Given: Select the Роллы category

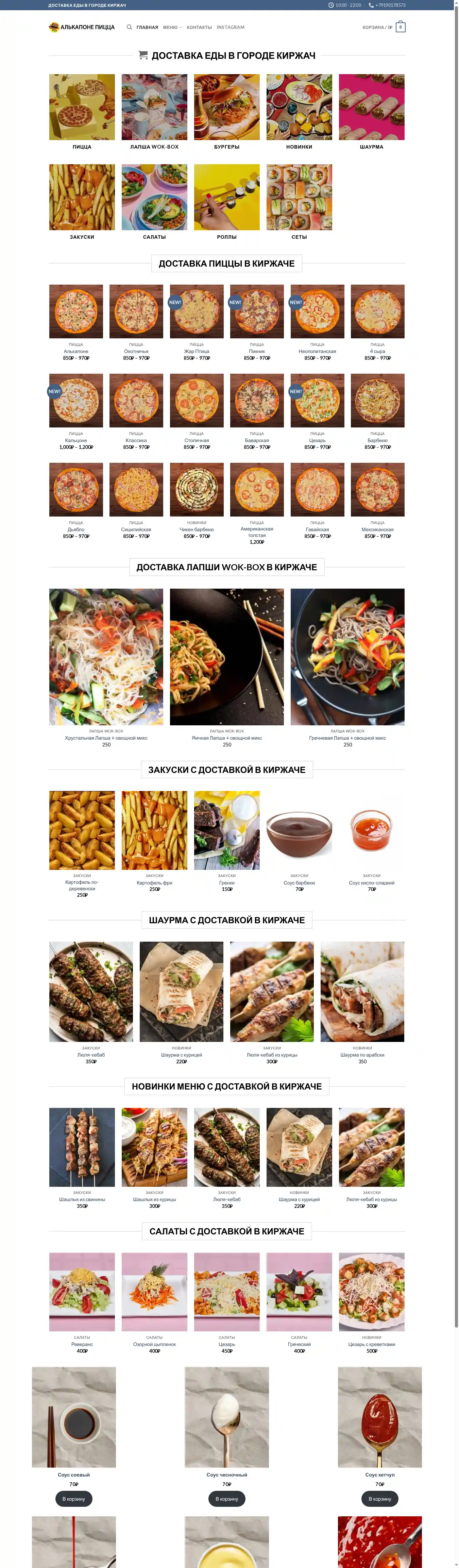Looking at the screenshot, I should [x=226, y=198].
